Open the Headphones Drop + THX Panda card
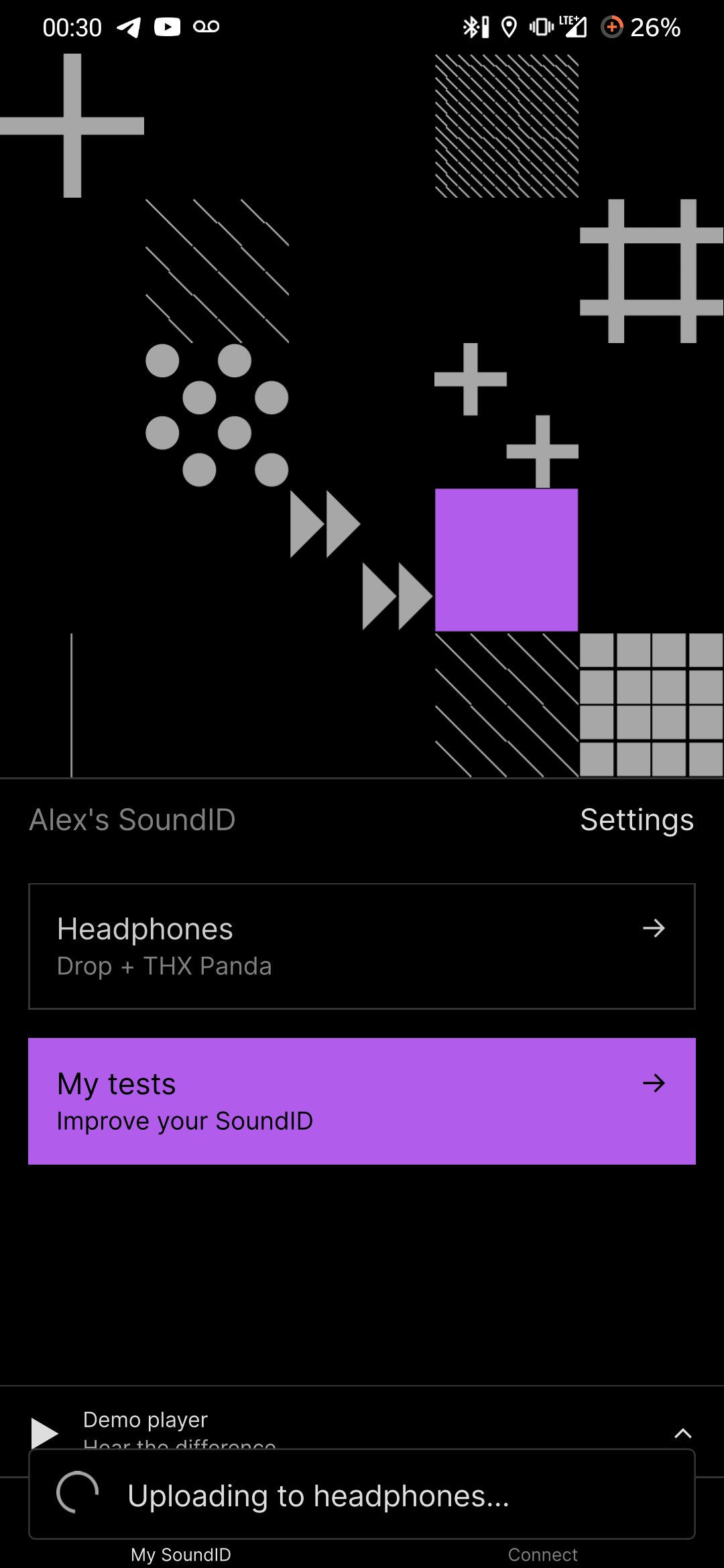 361,945
